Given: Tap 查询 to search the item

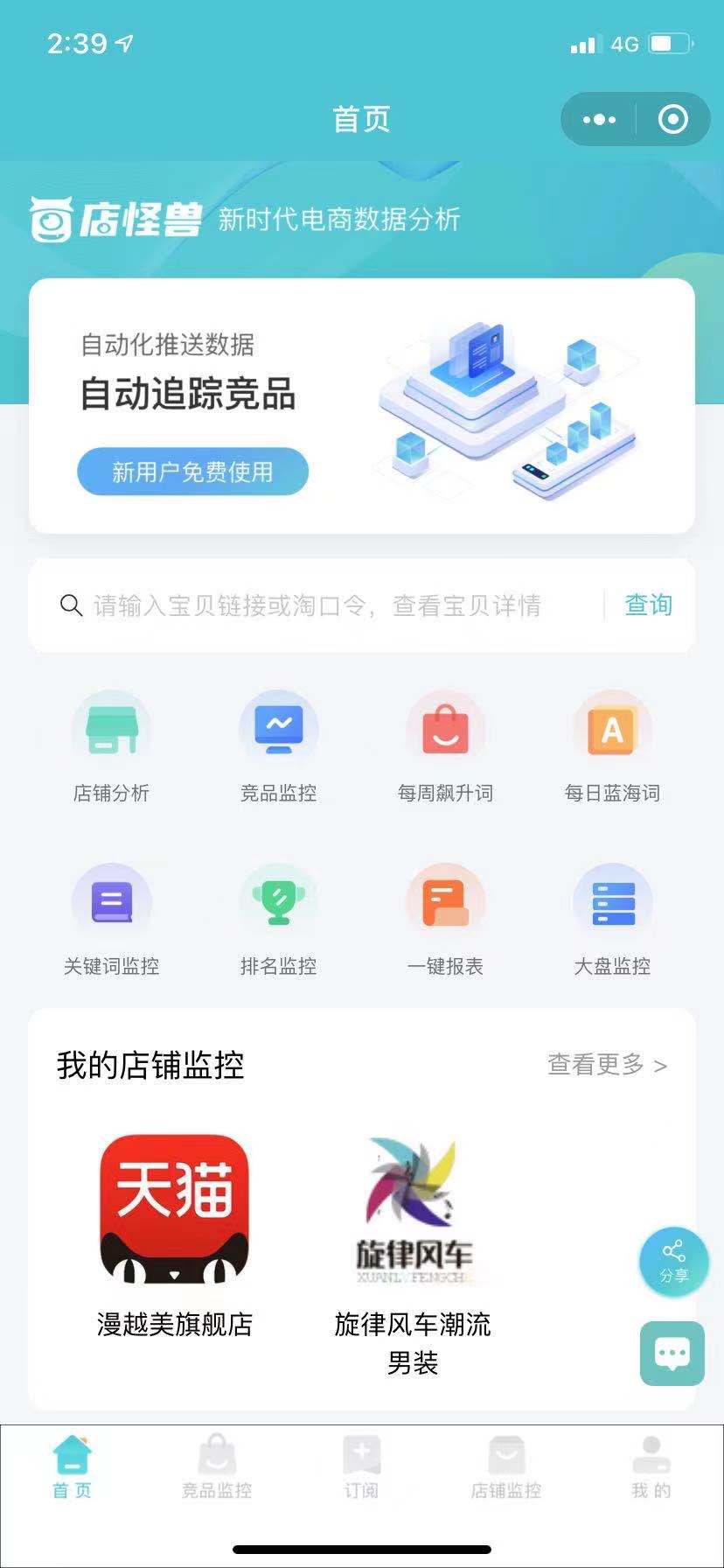Looking at the screenshot, I should coord(648,605).
